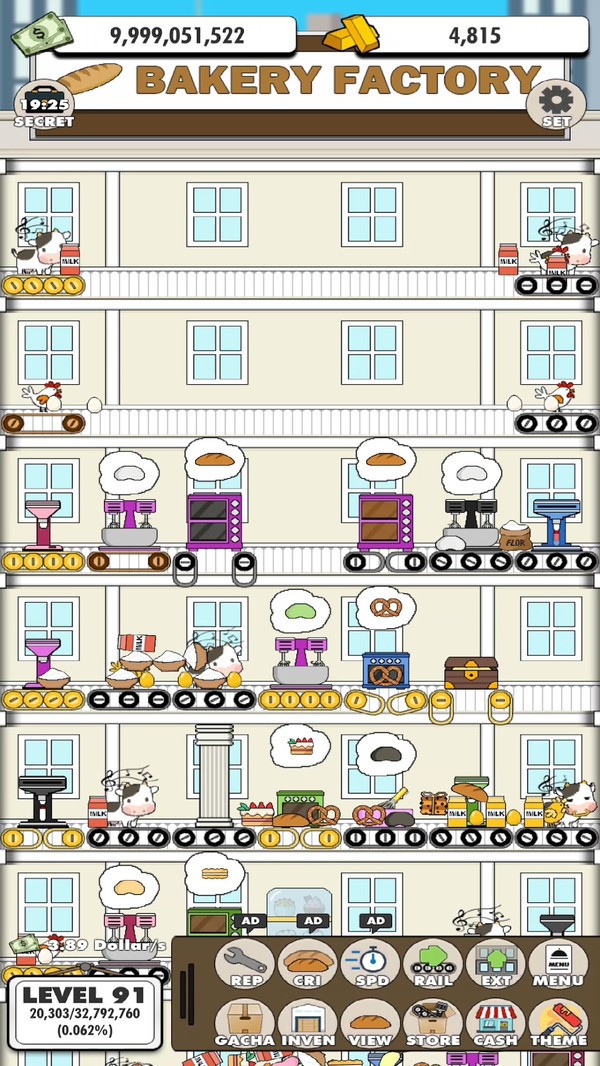Open the REP repair menu
Screen dimensions: 600x1066
click(x=244, y=964)
